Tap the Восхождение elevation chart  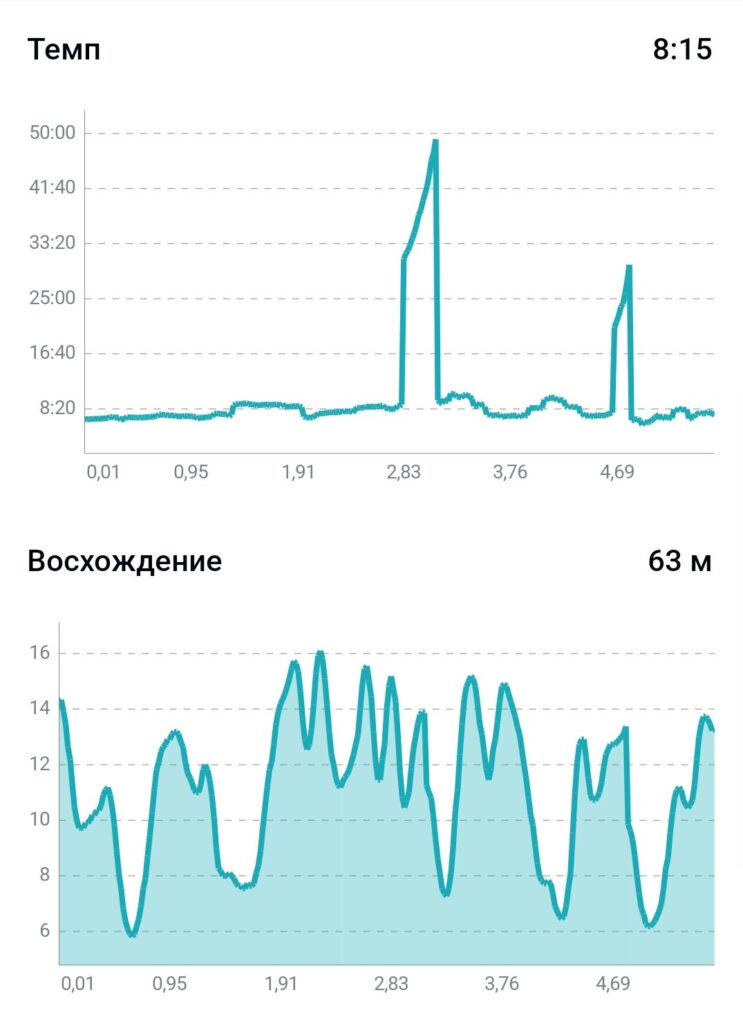(372, 808)
